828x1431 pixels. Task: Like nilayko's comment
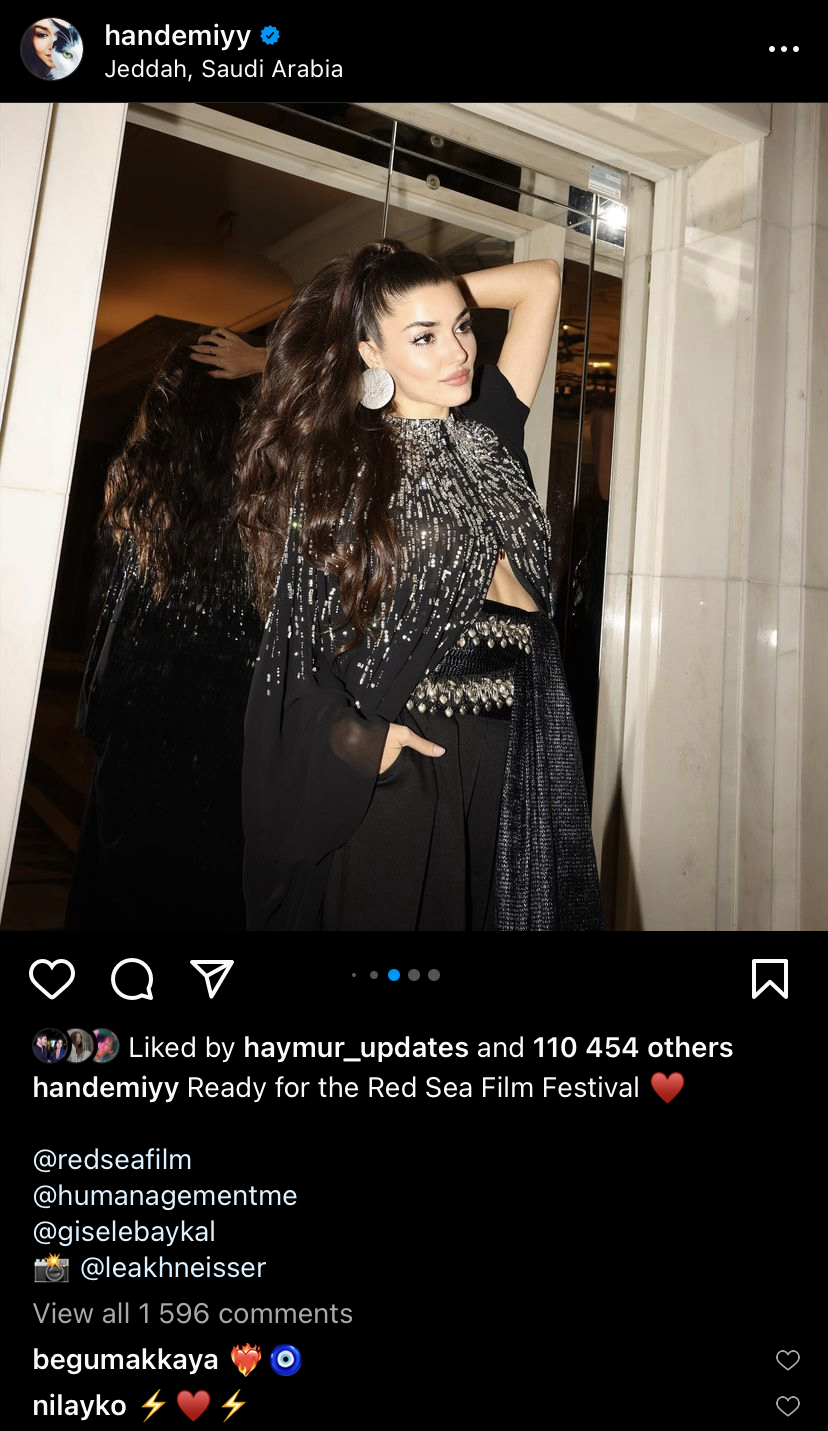tap(788, 1406)
